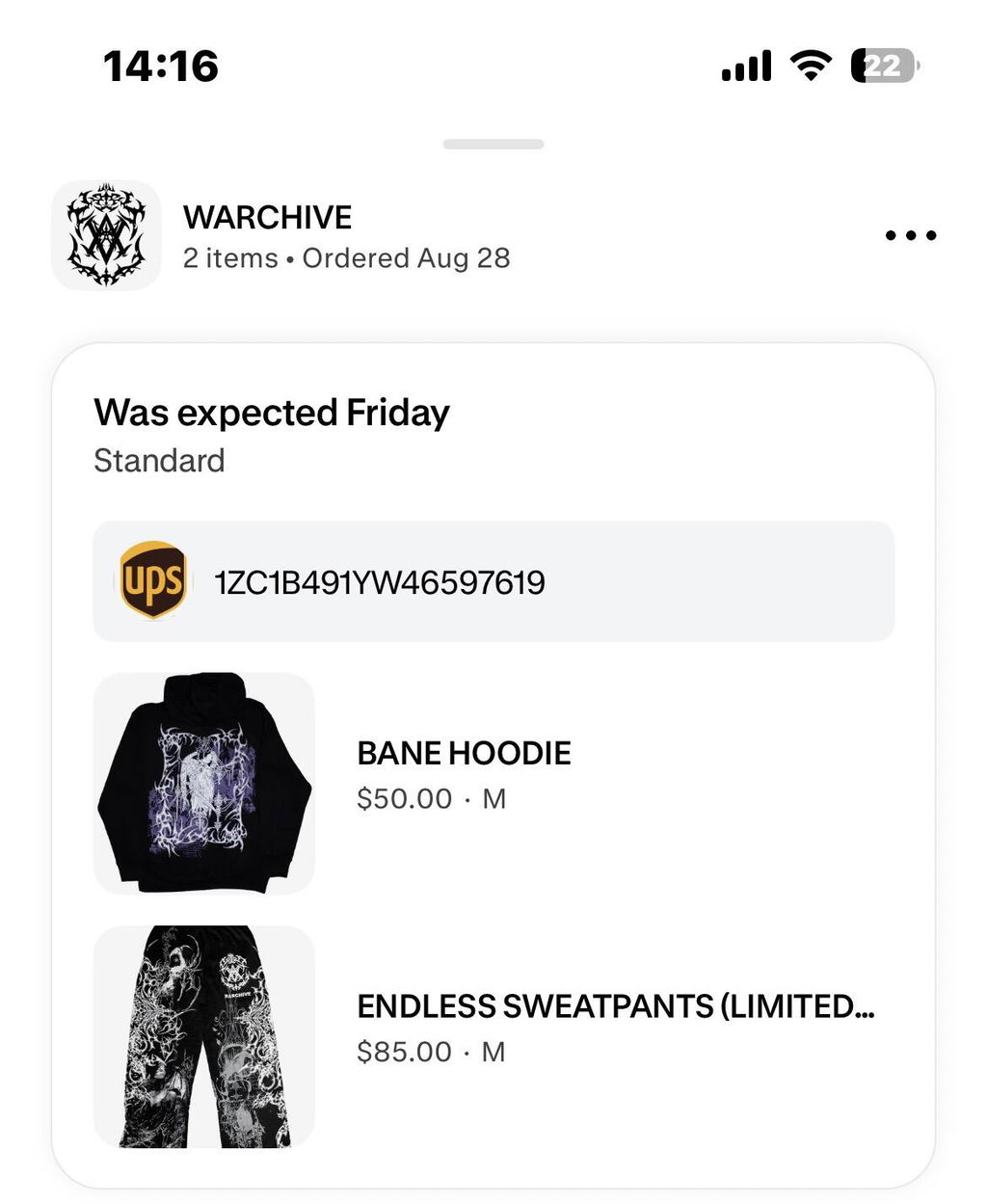Image resolution: width=987 pixels, height=1204 pixels.
Task: Open the three-dot overflow menu
Action: point(911,235)
